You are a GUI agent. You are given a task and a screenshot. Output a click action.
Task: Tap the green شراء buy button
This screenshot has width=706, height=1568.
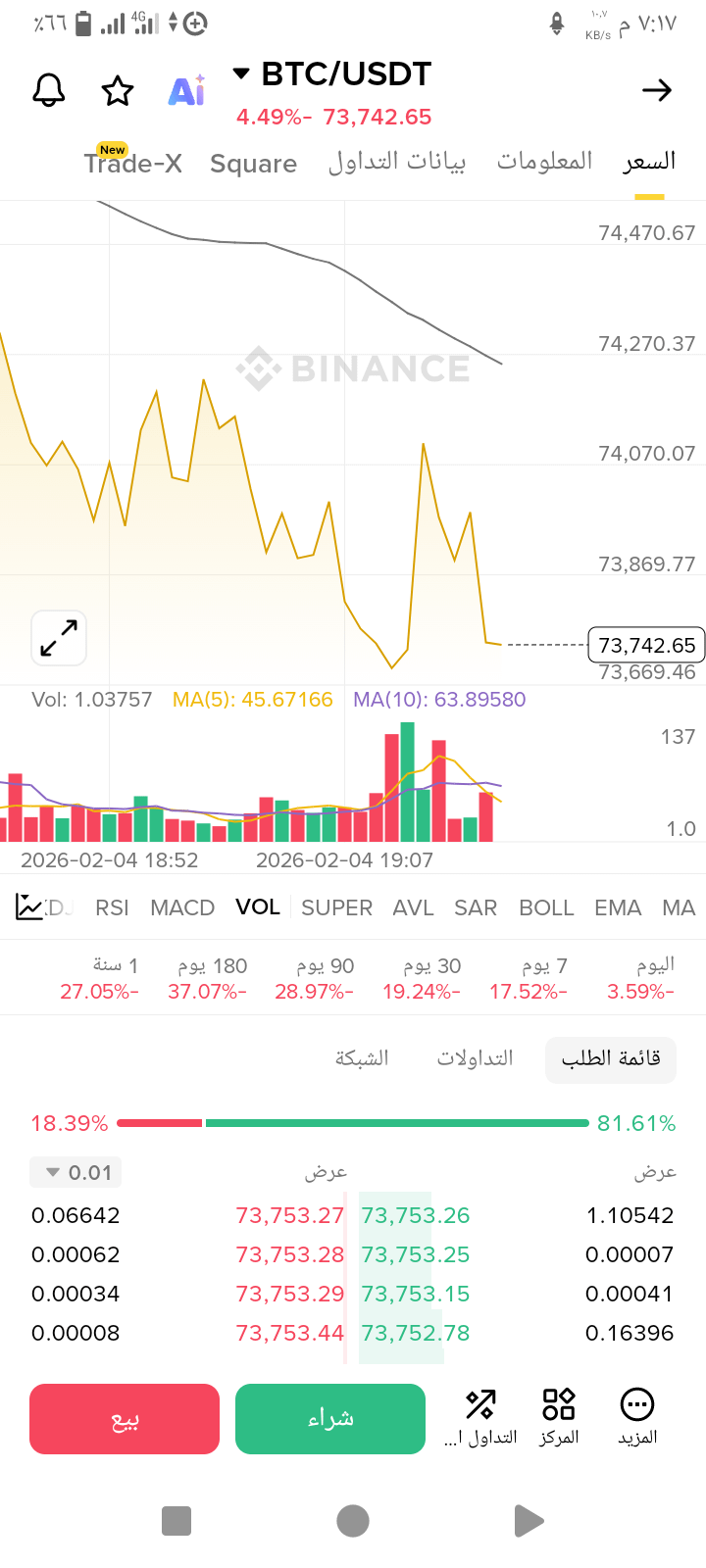[x=330, y=1419]
